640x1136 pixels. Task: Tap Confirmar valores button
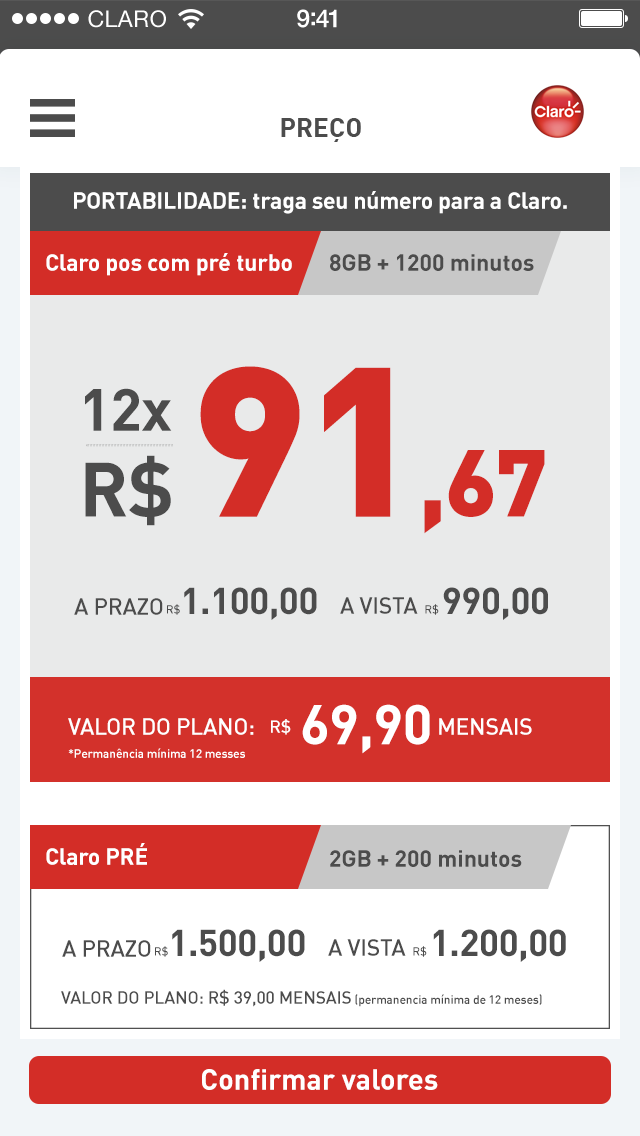tap(320, 1079)
